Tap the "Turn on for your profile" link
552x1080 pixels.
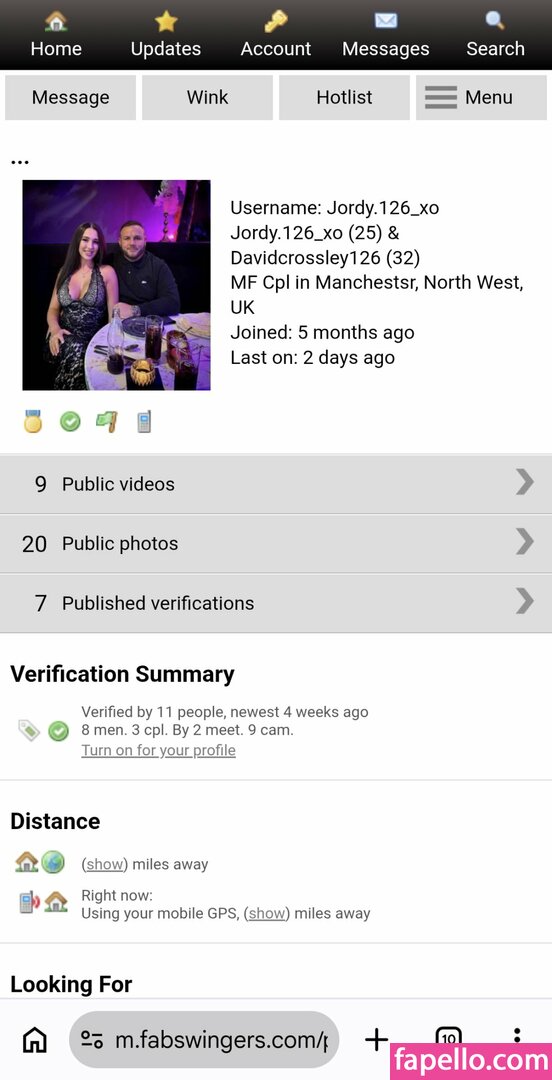[x=159, y=750]
